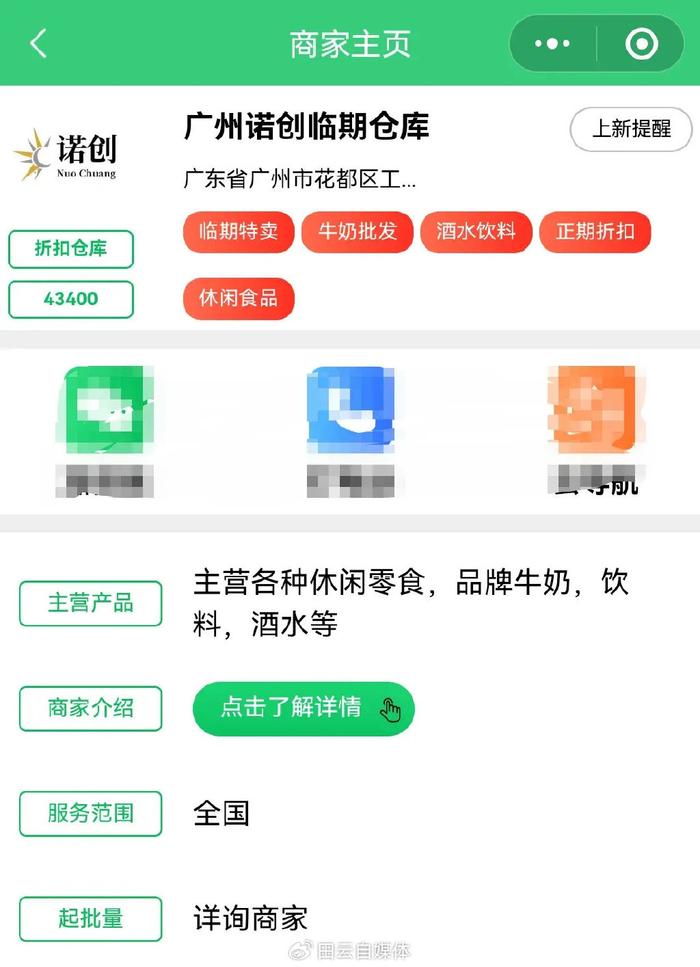The width and height of the screenshot is (700, 967).
Task: Open the mini program overflow menu
Action: tap(552, 43)
